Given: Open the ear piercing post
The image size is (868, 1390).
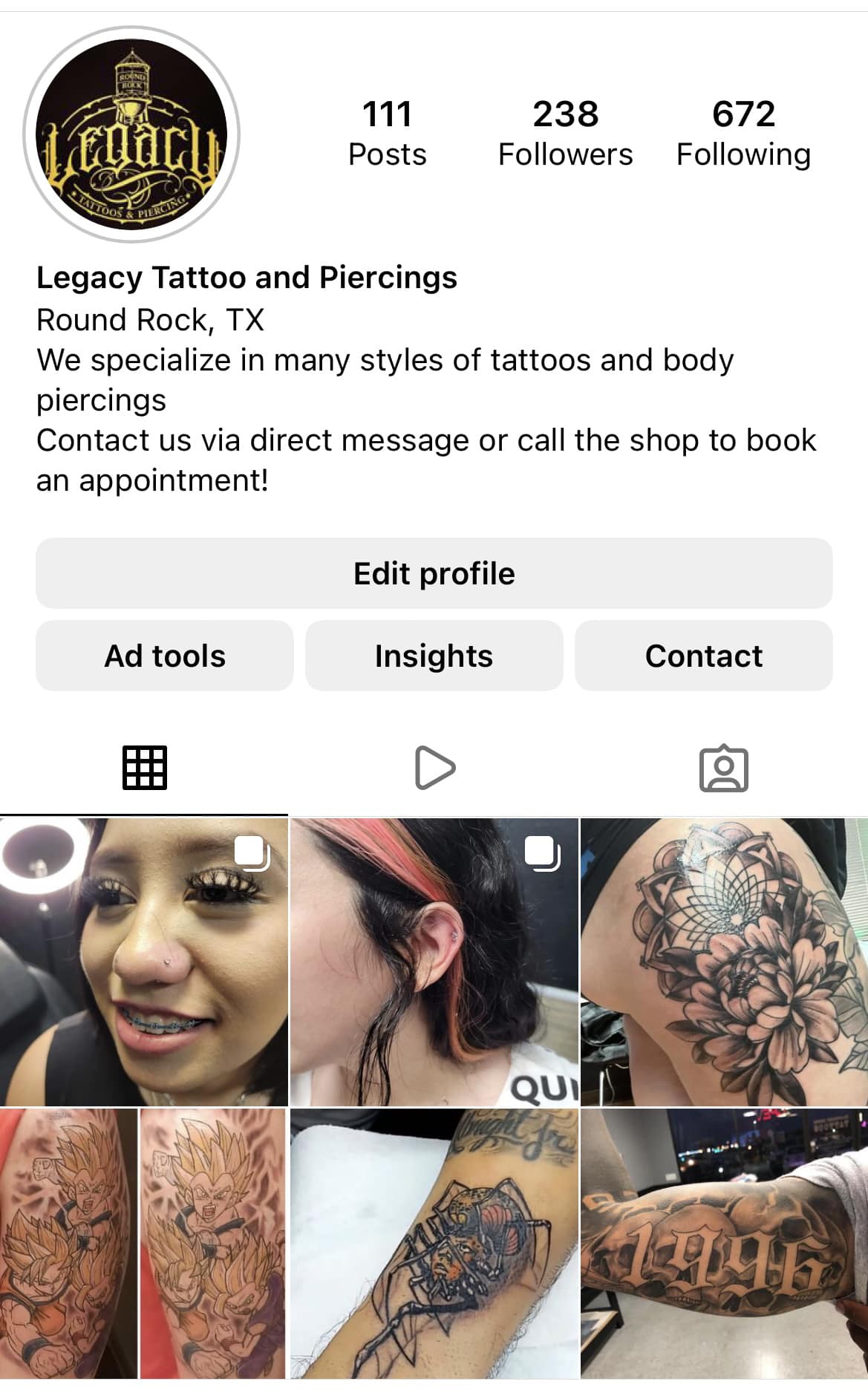Looking at the screenshot, I should [434, 962].
